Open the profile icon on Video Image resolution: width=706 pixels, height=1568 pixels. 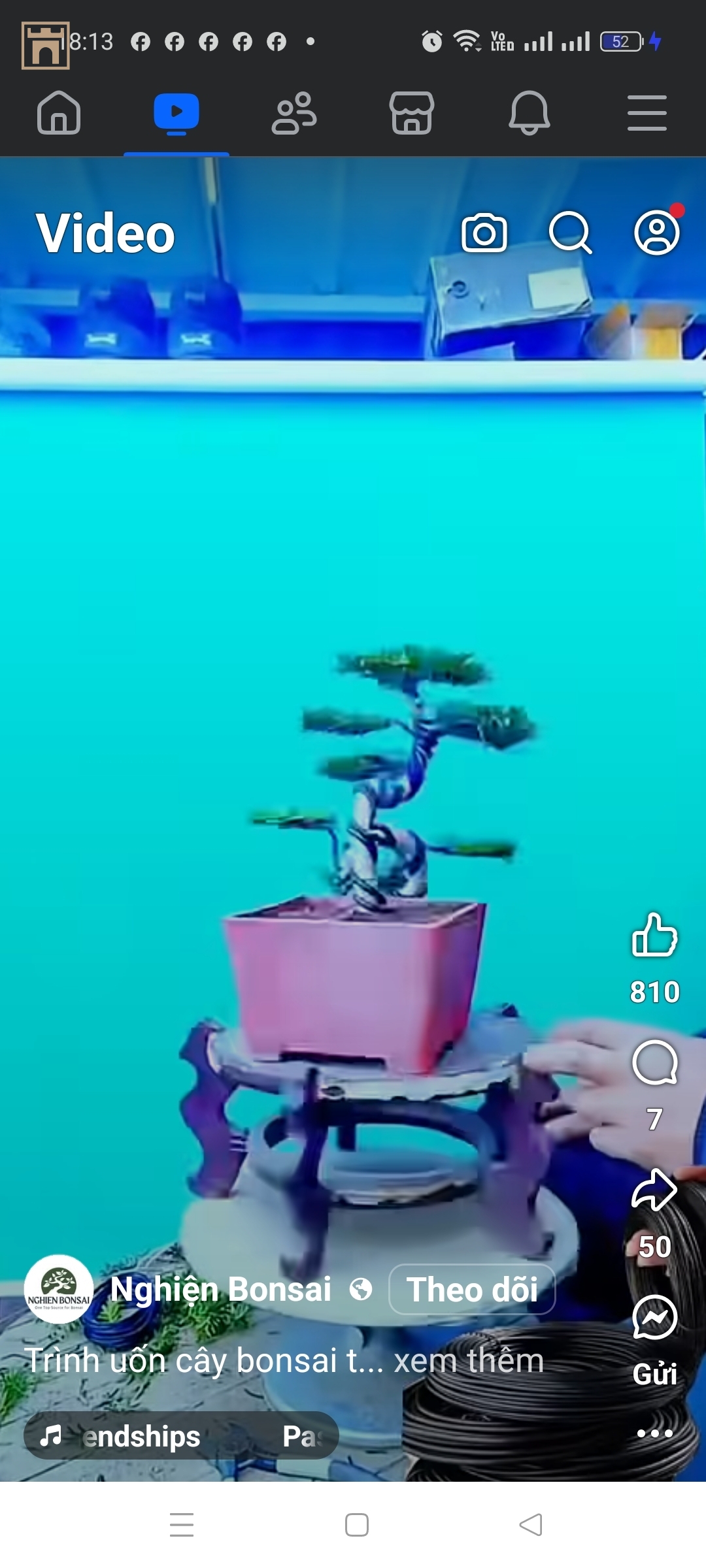pyautogui.click(x=656, y=233)
